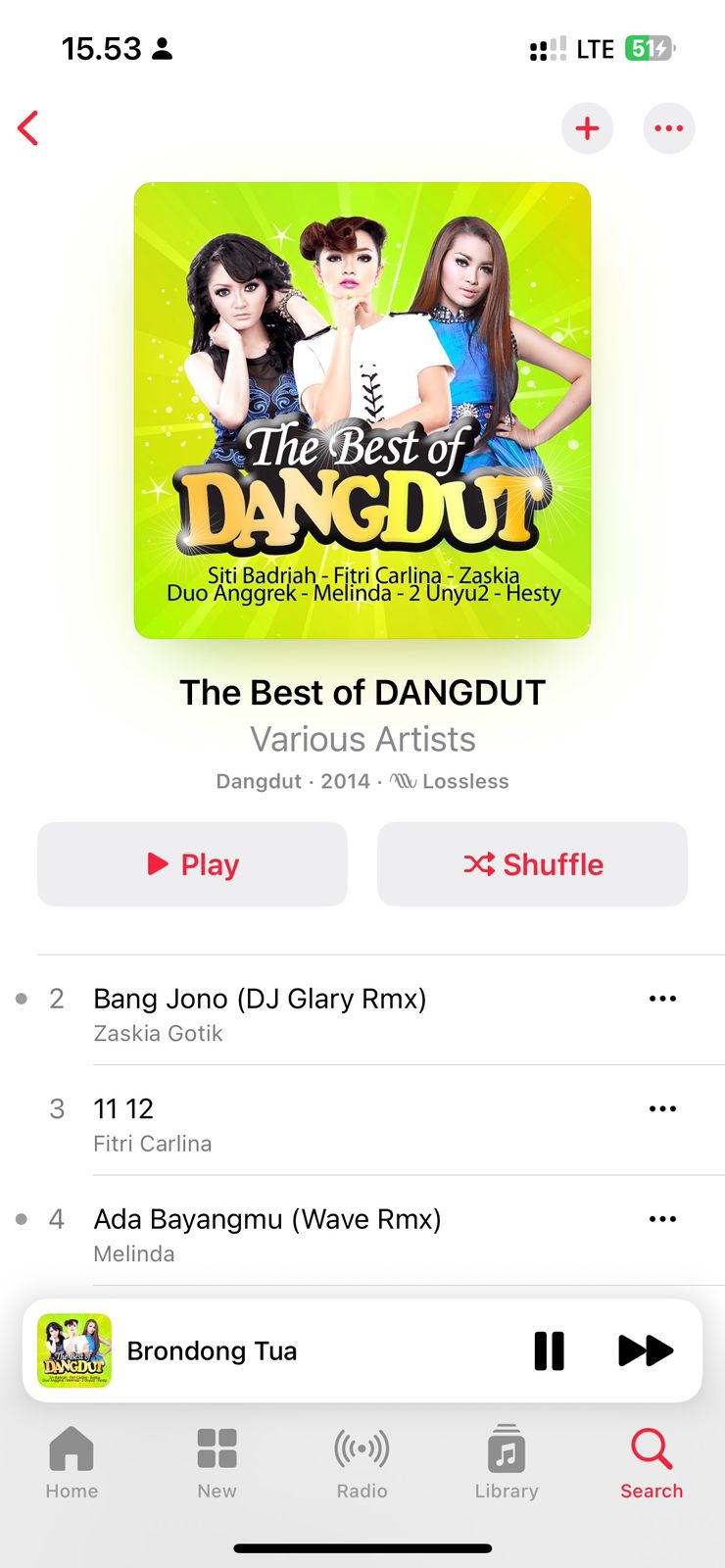The image size is (725, 1568).
Task: Open the Various Artists link
Action: (362, 739)
